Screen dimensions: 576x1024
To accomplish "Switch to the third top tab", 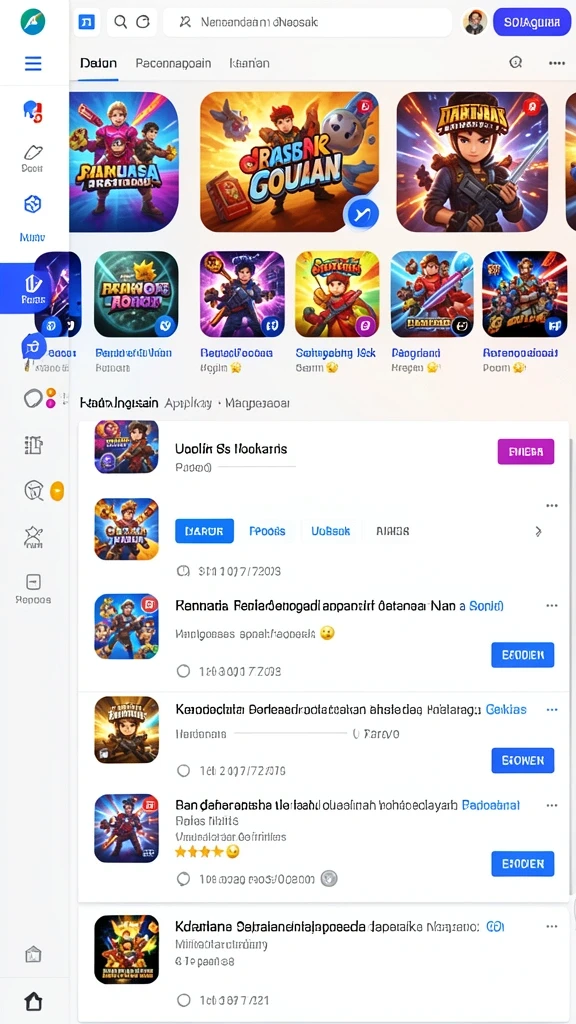I will point(249,63).
